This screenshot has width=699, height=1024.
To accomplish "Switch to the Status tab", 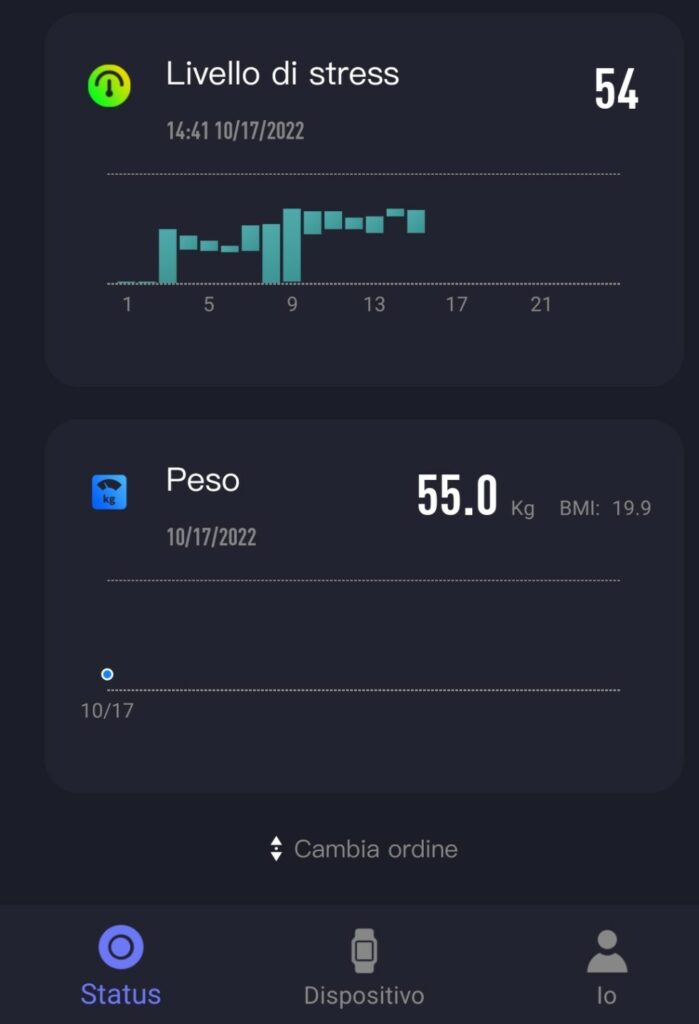I will point(121,965).
